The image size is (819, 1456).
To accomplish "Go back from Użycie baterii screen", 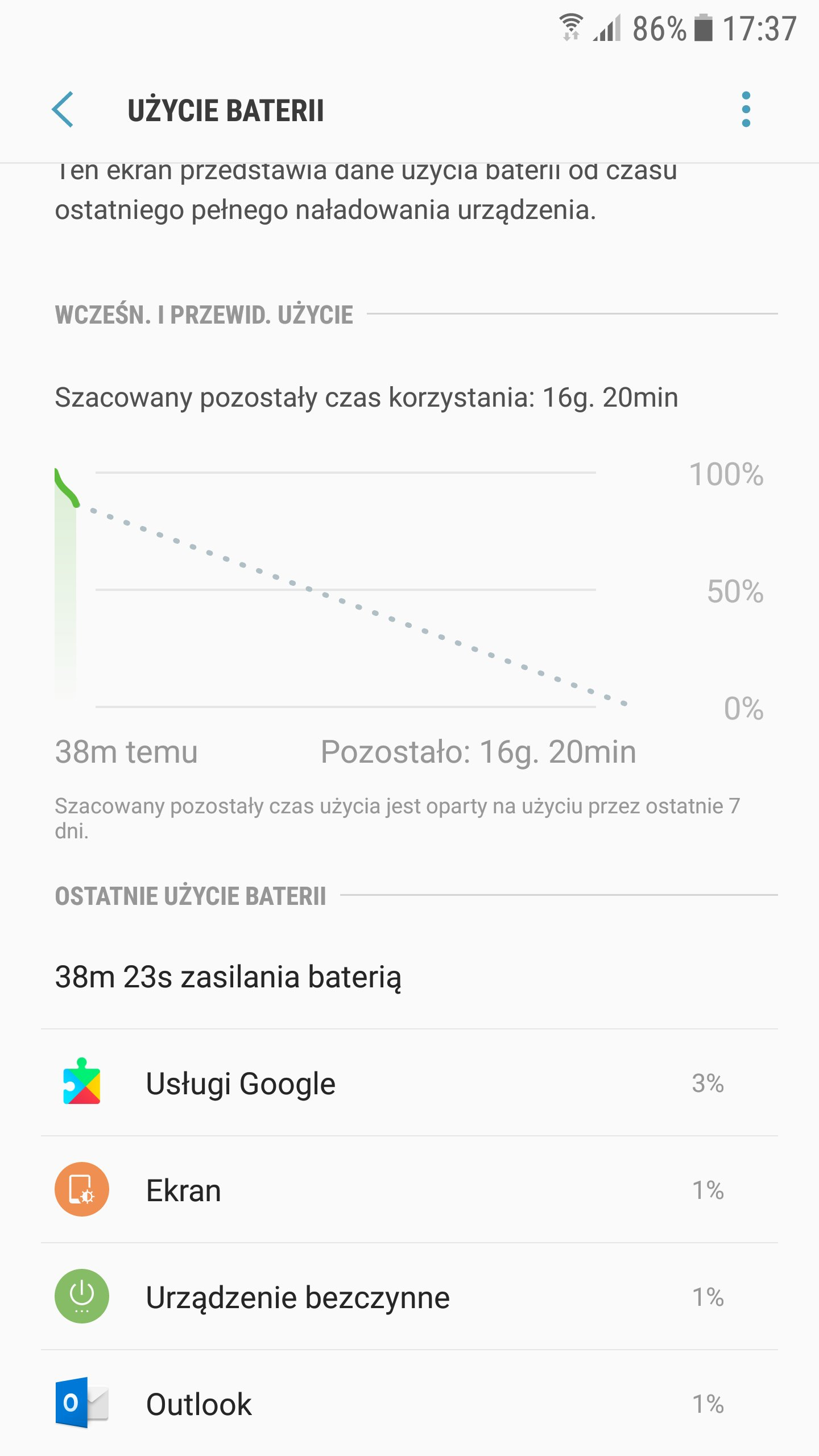I will tap(63, 109).
